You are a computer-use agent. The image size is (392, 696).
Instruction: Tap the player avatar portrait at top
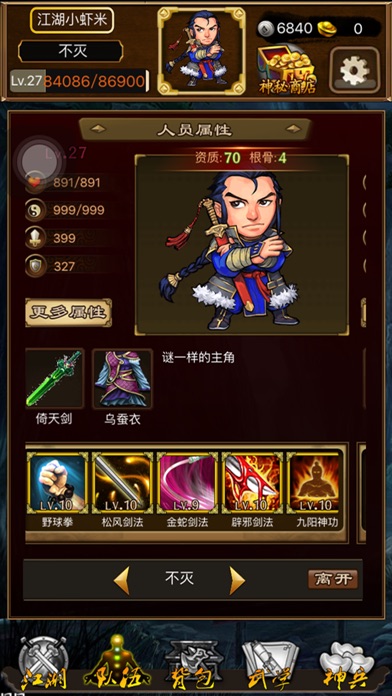tap(201, 50)
